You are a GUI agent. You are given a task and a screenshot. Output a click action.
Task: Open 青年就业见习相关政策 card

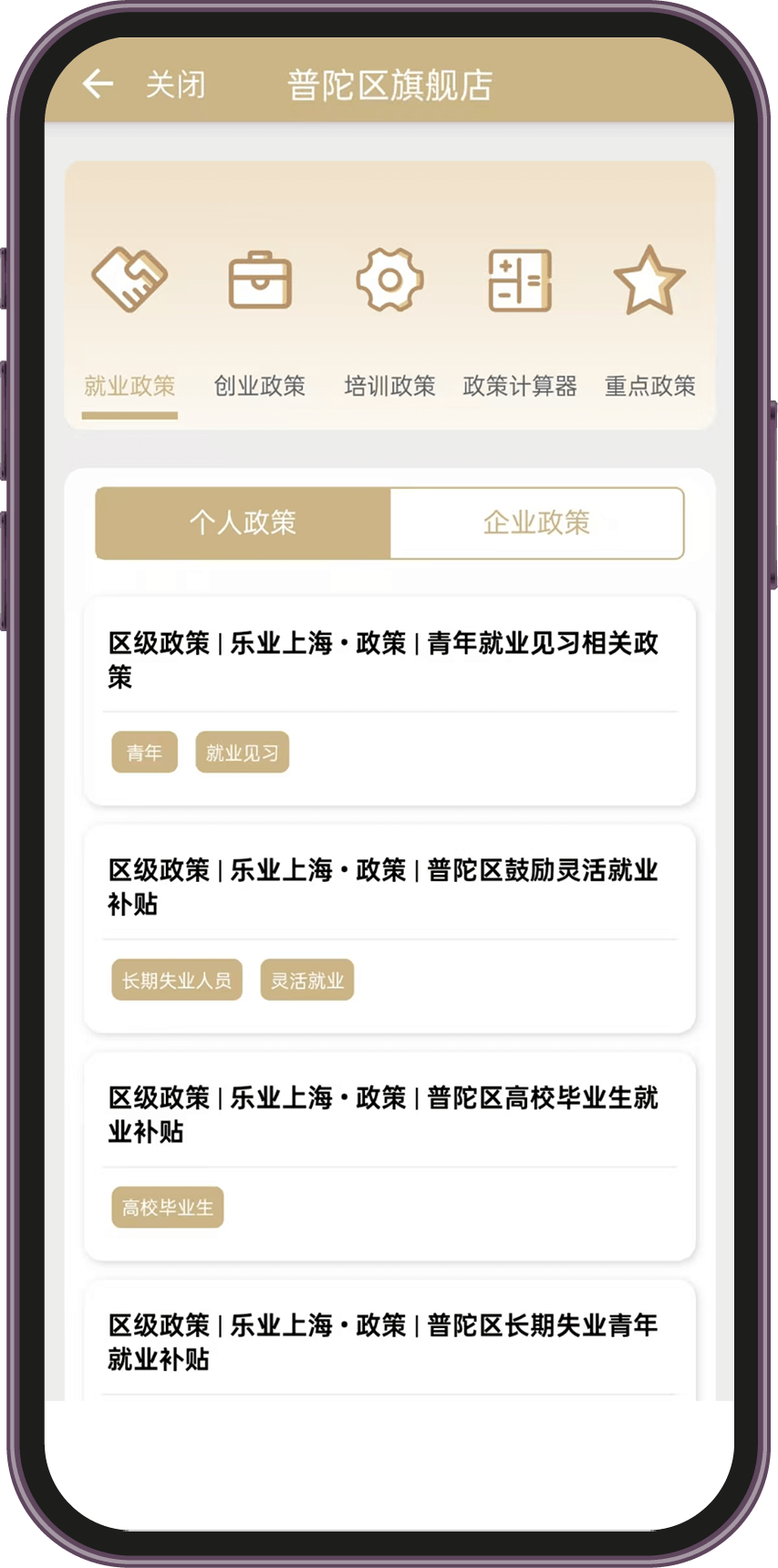389,660
